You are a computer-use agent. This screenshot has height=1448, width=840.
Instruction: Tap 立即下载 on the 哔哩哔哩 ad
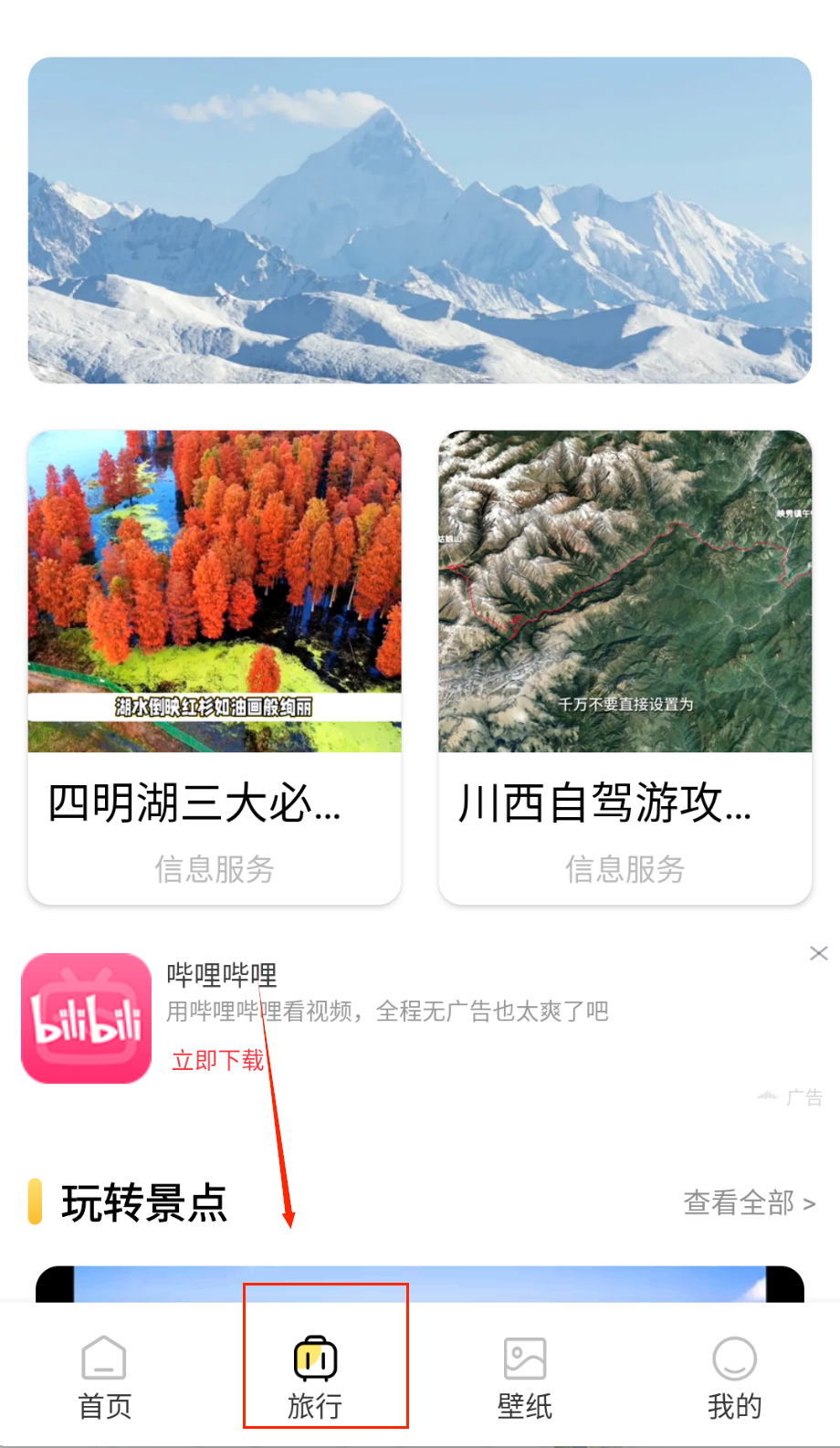click(x=217, y=1060)
